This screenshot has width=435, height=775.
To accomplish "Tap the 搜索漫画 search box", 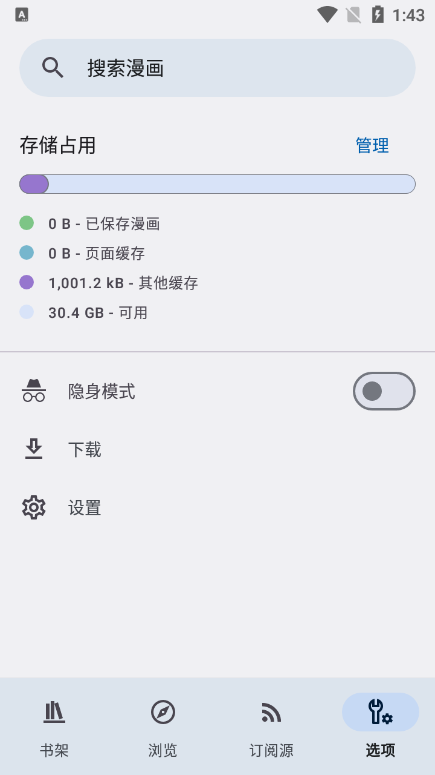I will coord(217,68).
